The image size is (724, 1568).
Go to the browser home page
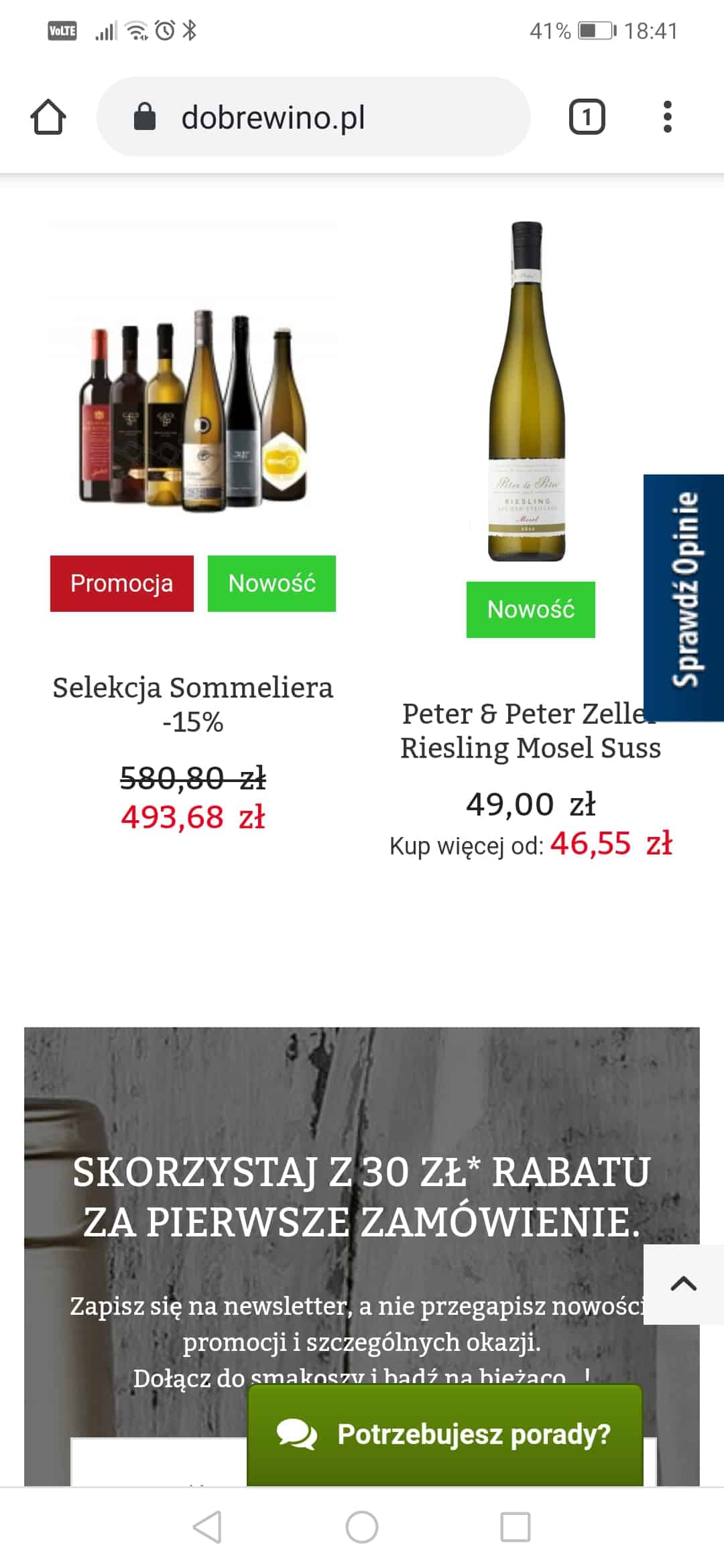click(x=48, y=117)
